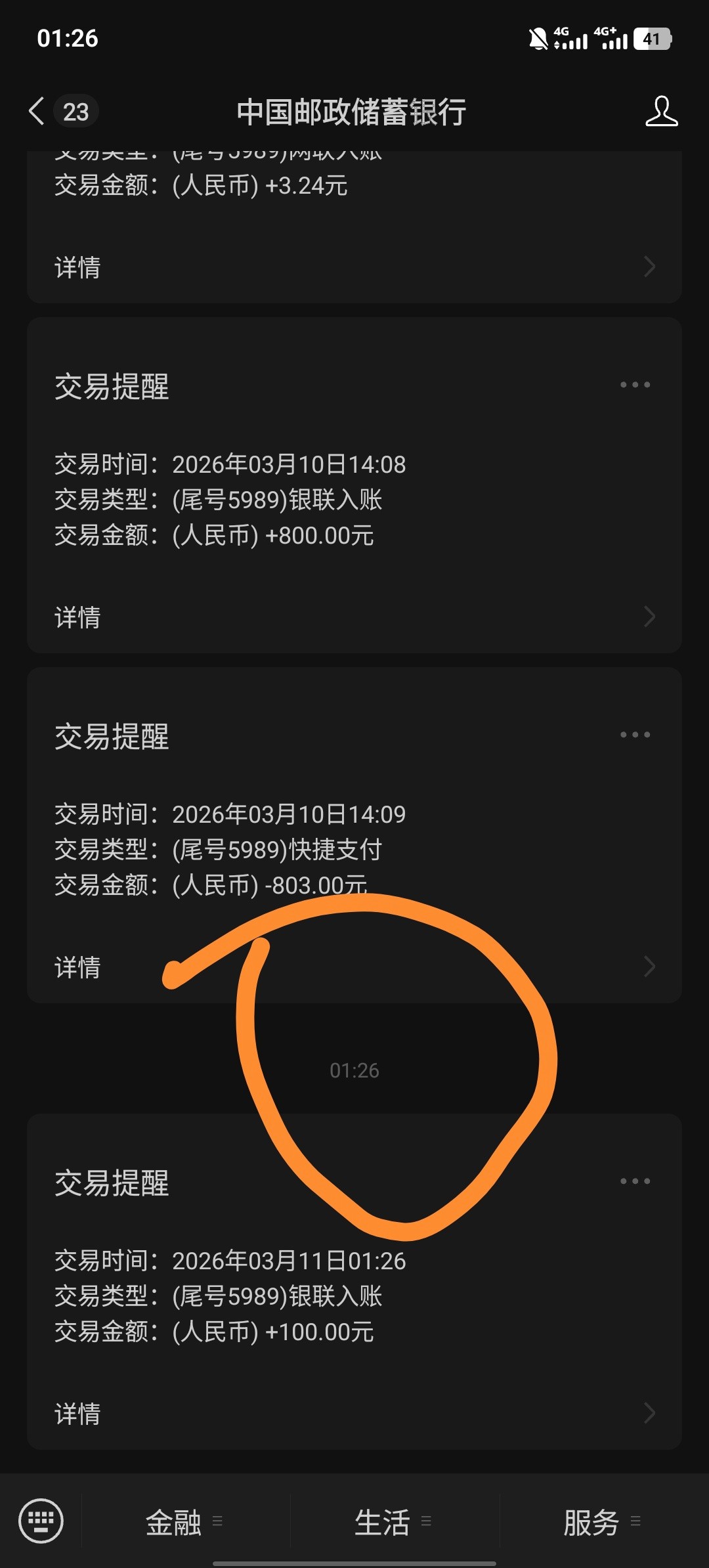Switch to keyboard input mode

[41, 1521]
